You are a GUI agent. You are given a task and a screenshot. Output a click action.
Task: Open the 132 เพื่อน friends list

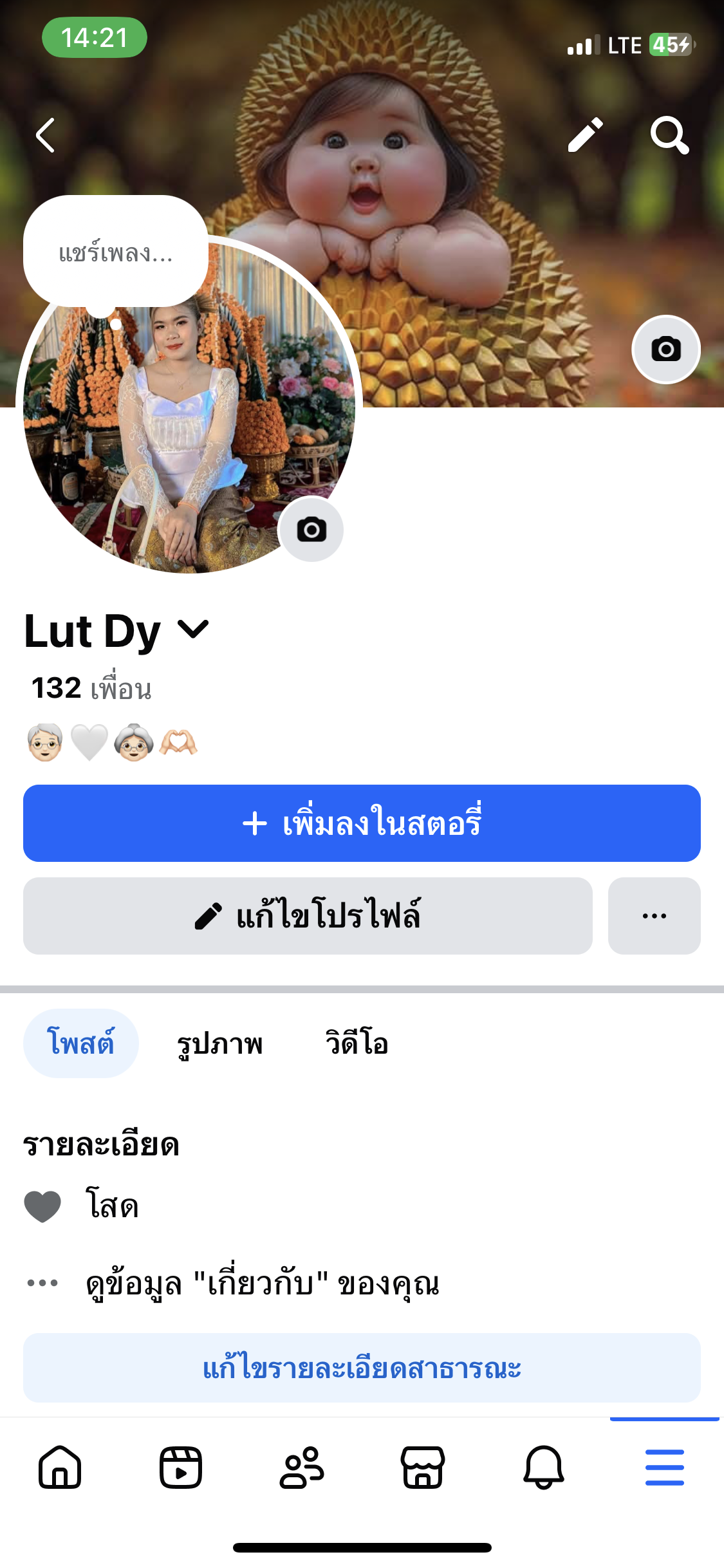[x=91, y=688]
